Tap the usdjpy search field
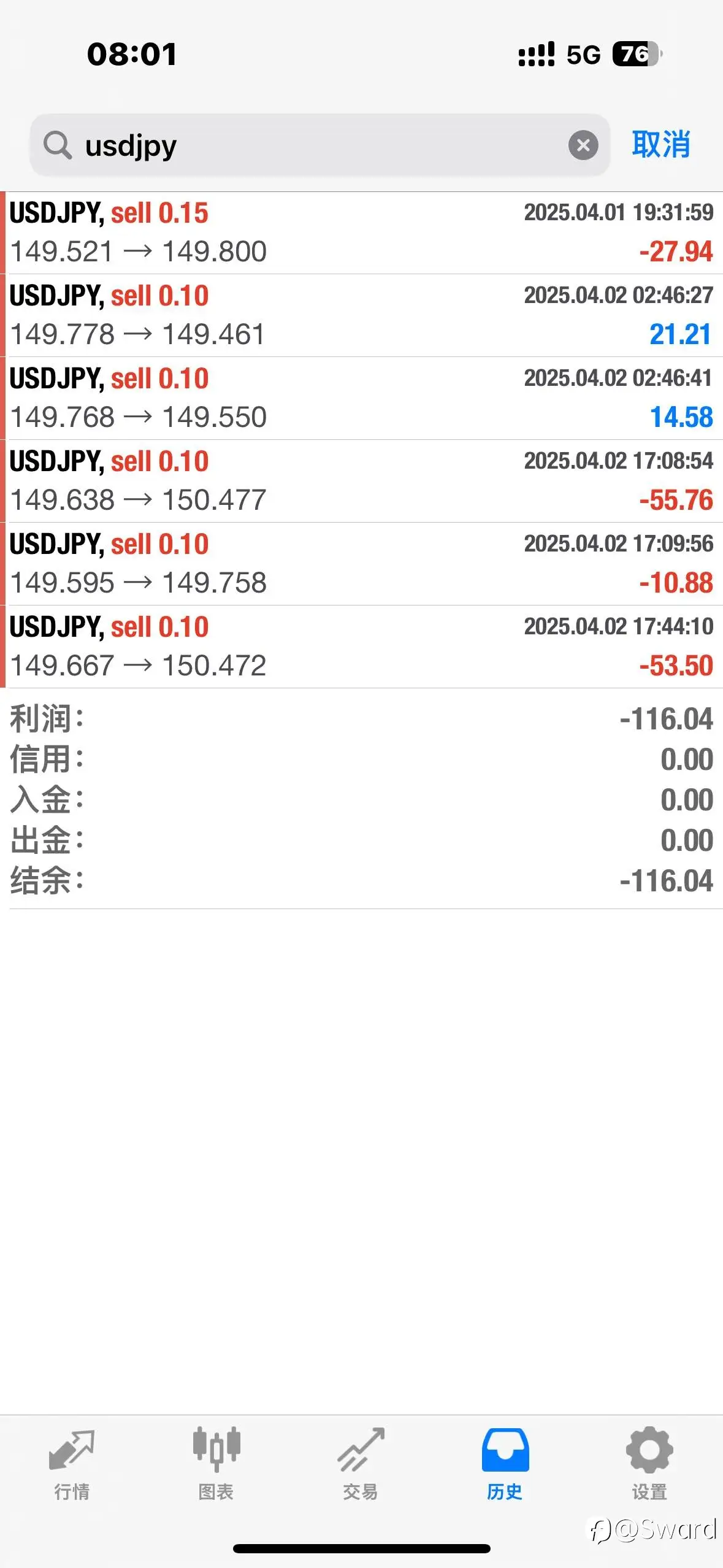This screenshot has height=1568, width=723. pos(319,145)
